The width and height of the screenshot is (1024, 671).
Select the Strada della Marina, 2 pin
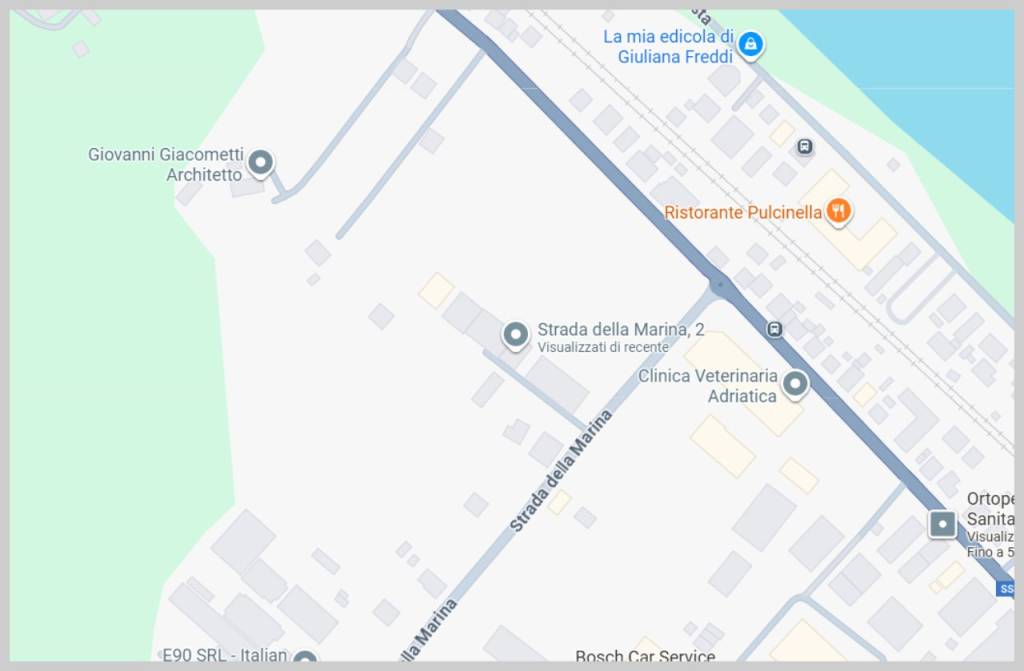click(515, 334)
